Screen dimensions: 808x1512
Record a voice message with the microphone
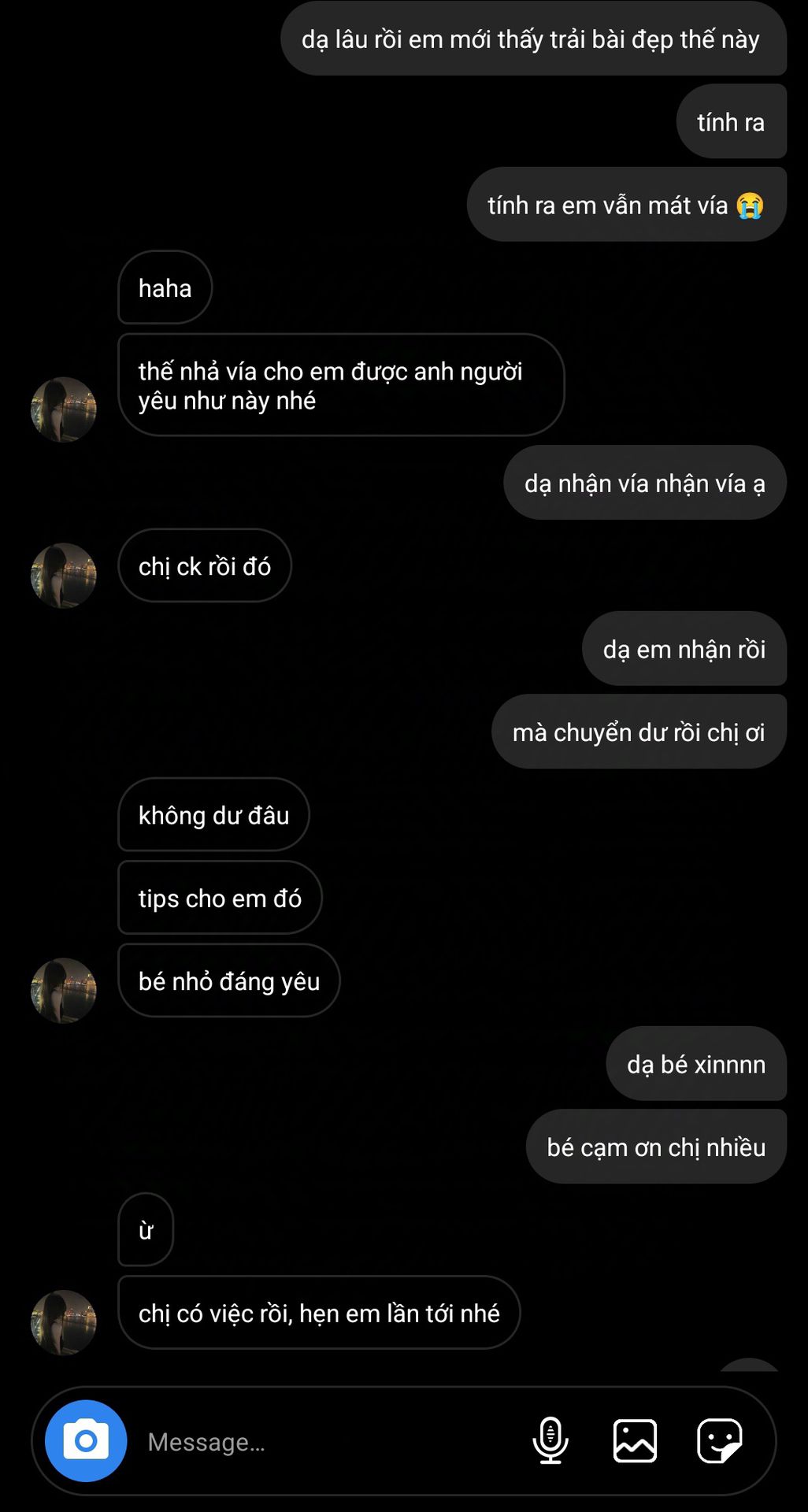[x=550, y=1440]
